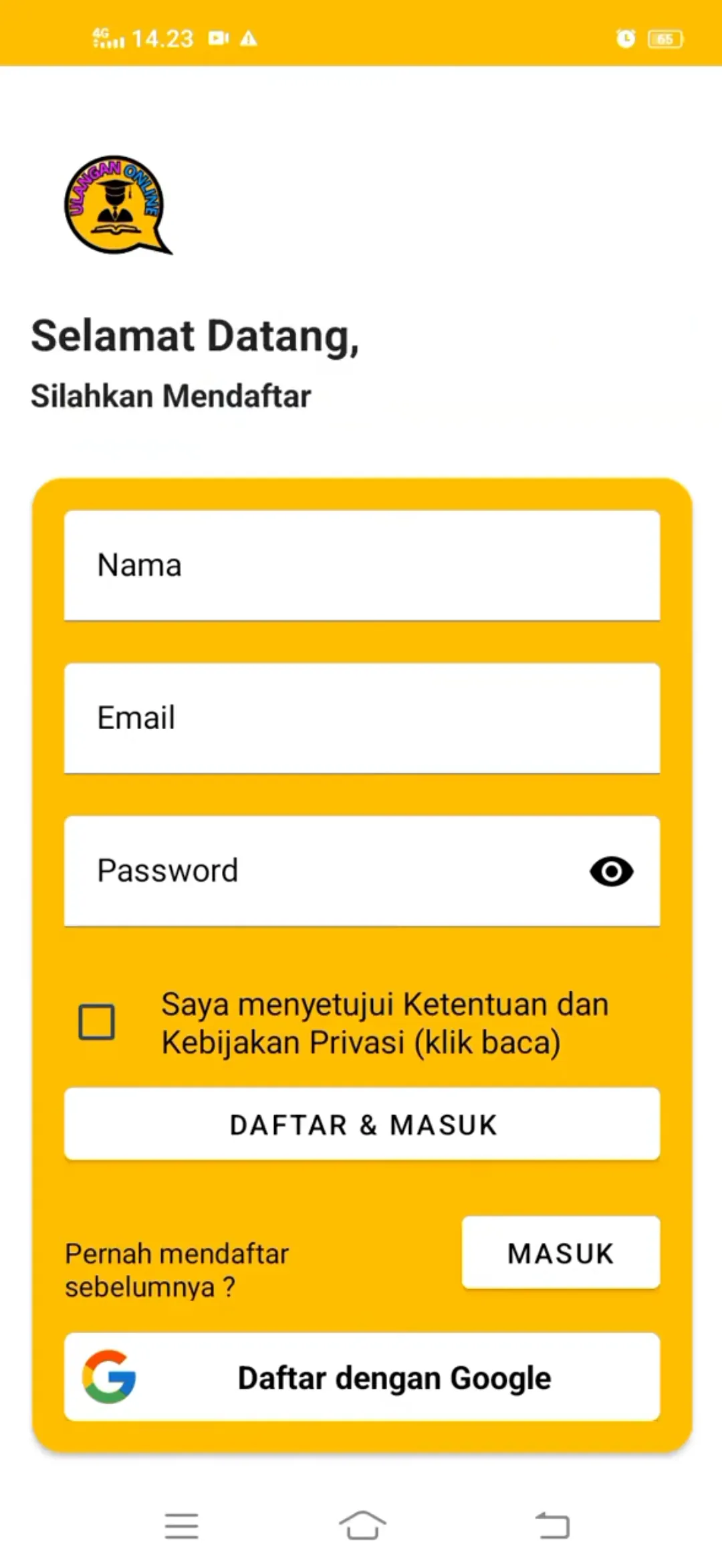The image size is (722, 1568).
Task: Tap the Email text field
Action: (361, 718)
